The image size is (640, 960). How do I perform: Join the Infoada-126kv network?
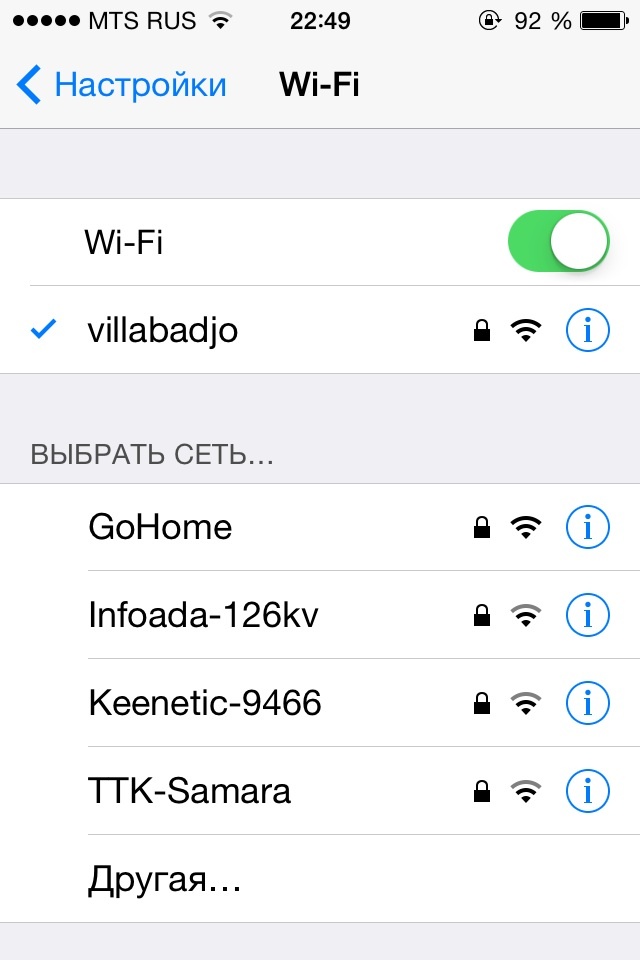[x=203, y=615]
